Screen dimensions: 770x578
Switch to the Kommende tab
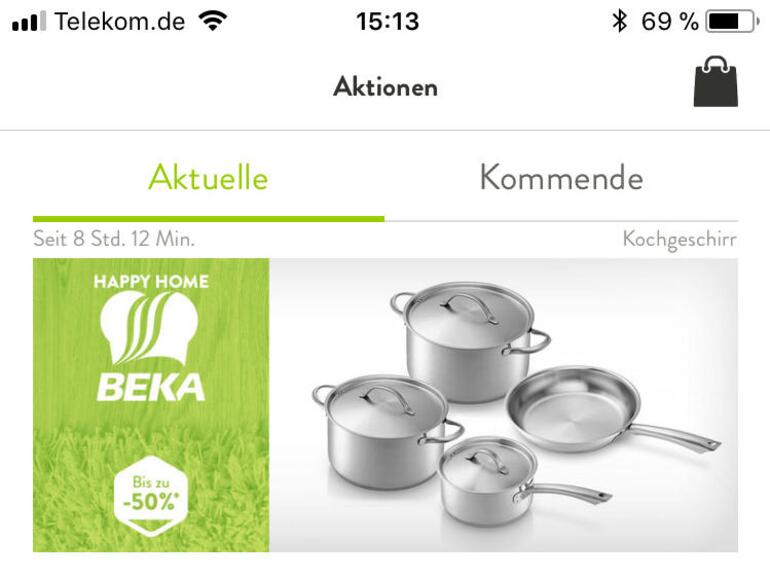point(561,178)
